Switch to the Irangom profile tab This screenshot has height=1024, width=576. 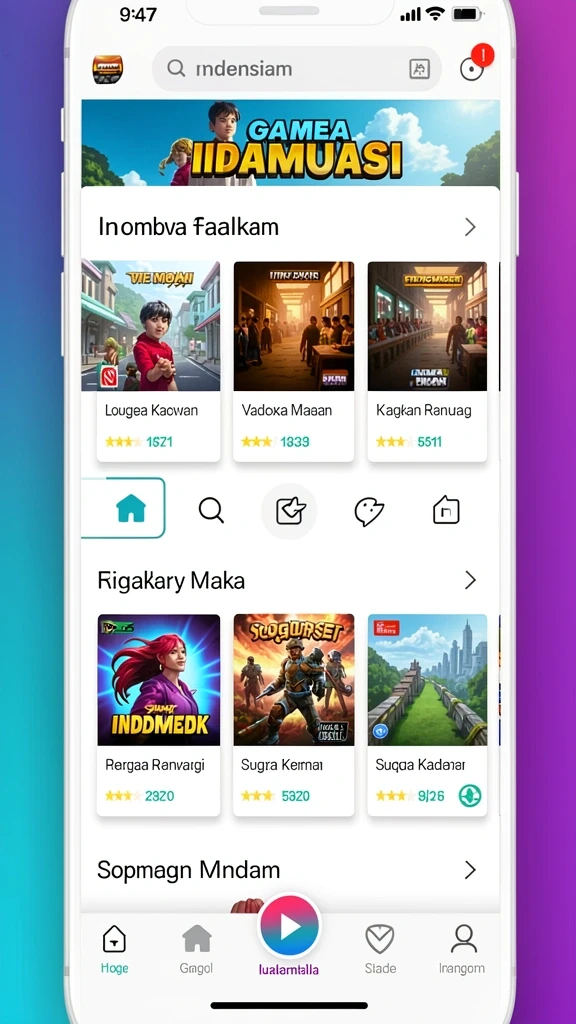tap(462, 950)
